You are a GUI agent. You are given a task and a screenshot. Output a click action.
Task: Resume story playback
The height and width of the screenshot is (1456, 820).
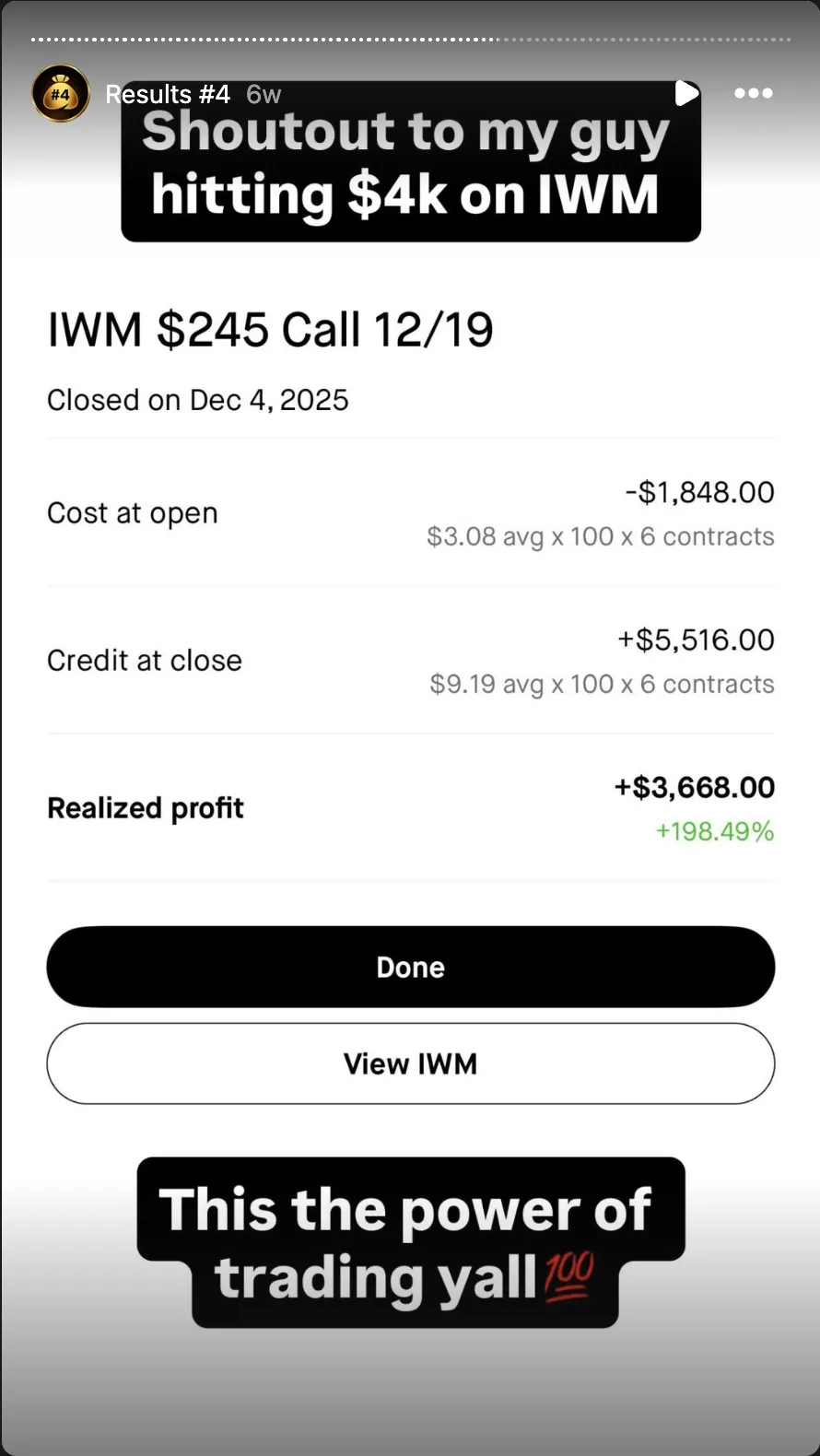(x=686, y=93)
